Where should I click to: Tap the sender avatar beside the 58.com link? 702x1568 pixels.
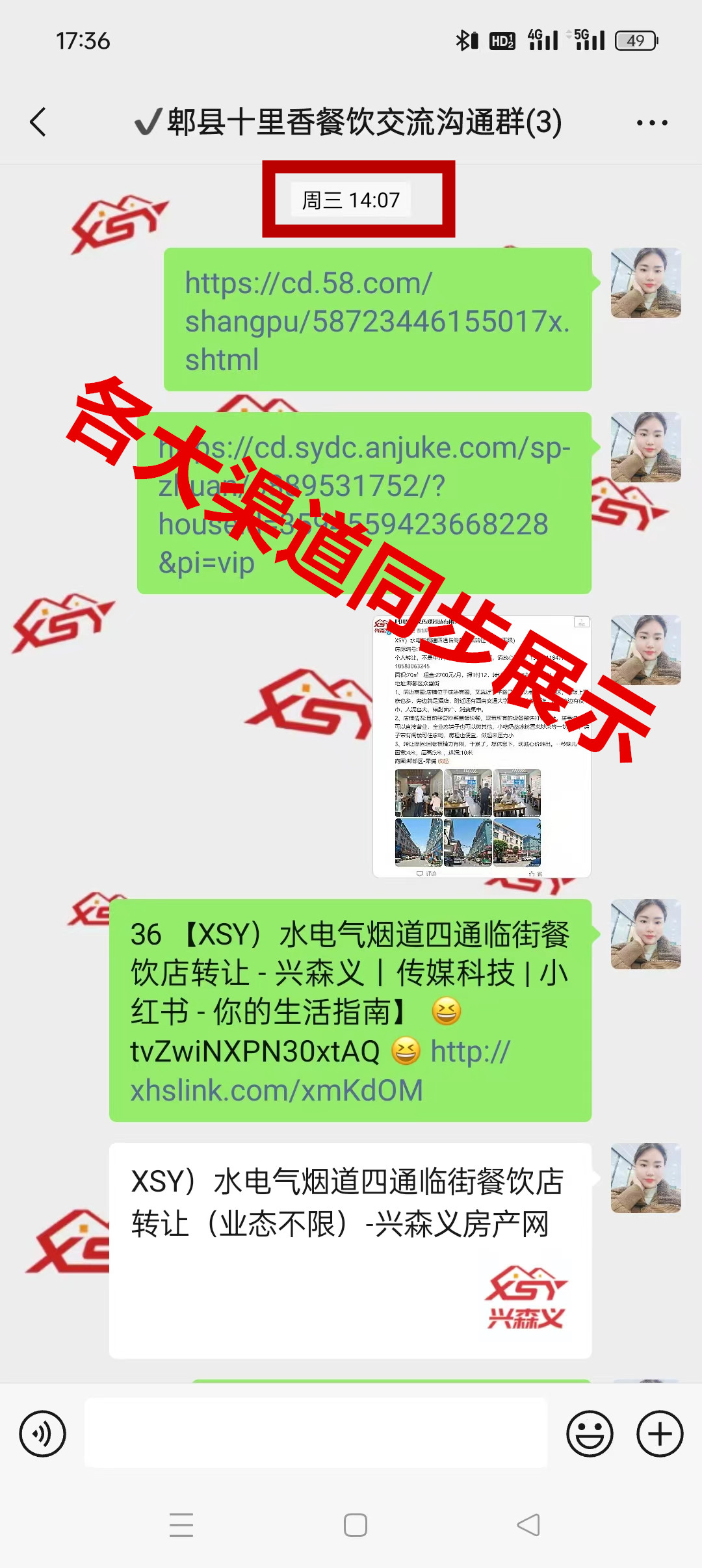(645, 283)
